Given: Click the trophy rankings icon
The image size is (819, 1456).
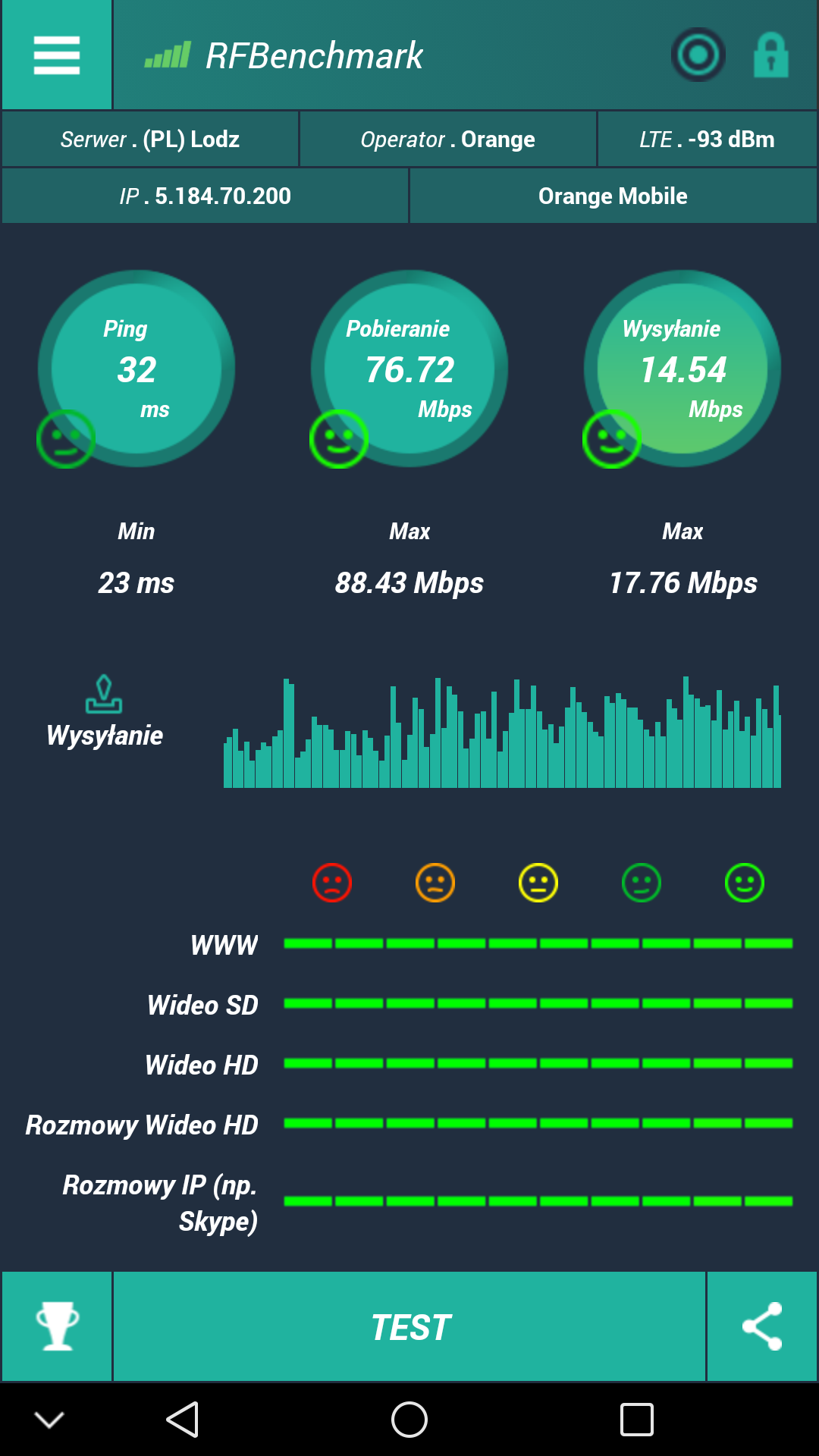Looking at the screenshot, I should point(55,1326).
